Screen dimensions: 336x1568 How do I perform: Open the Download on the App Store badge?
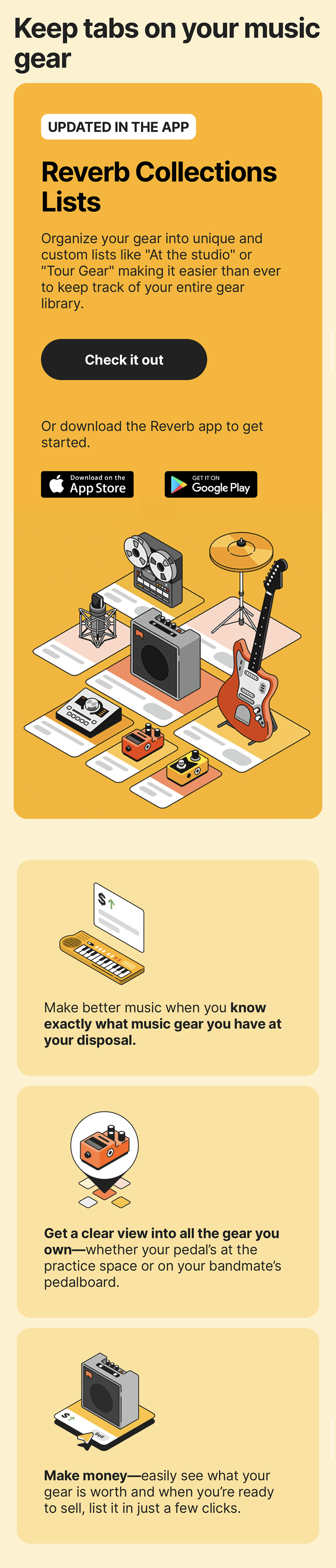pos(87,485)
